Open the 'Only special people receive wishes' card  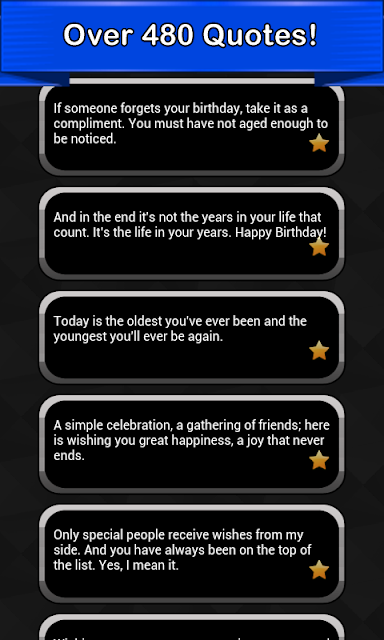pyautogui.click(x=192, y=553)
